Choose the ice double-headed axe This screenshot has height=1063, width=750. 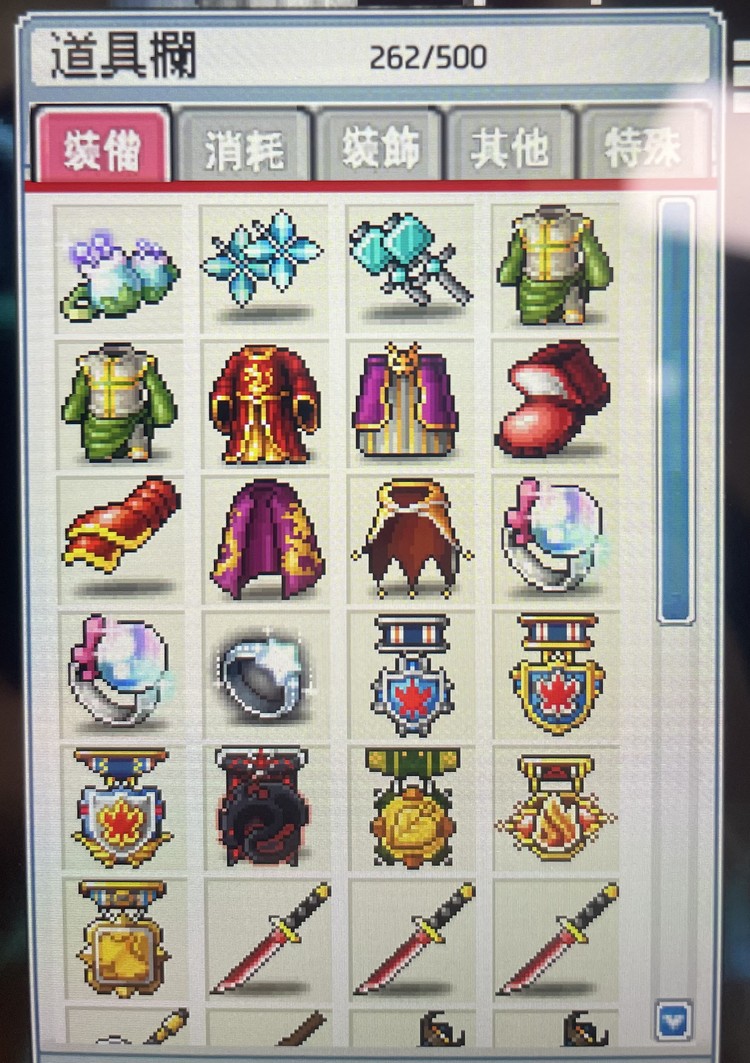[409, 258]
